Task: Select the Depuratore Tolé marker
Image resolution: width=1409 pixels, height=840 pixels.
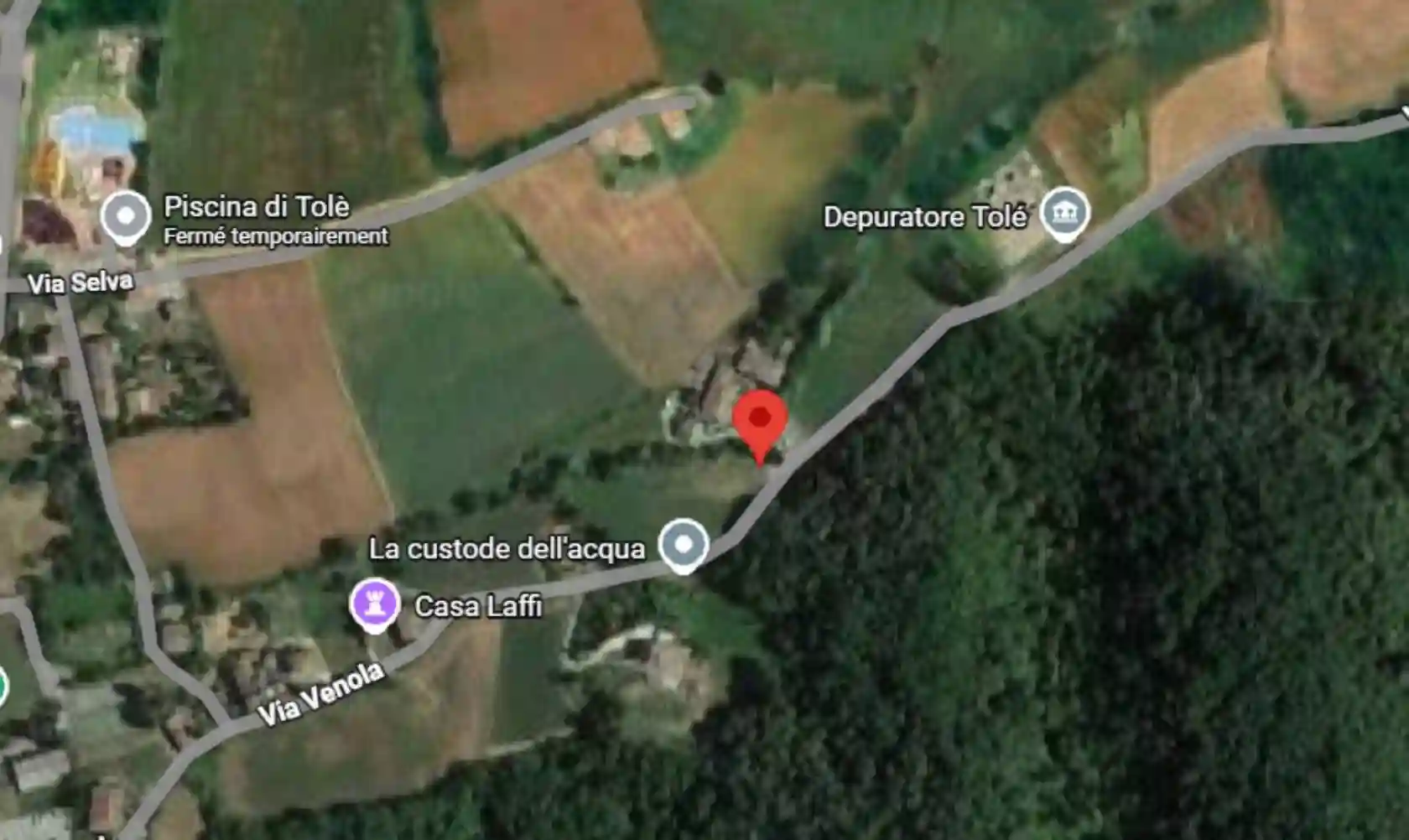Action: [1065, 213]
